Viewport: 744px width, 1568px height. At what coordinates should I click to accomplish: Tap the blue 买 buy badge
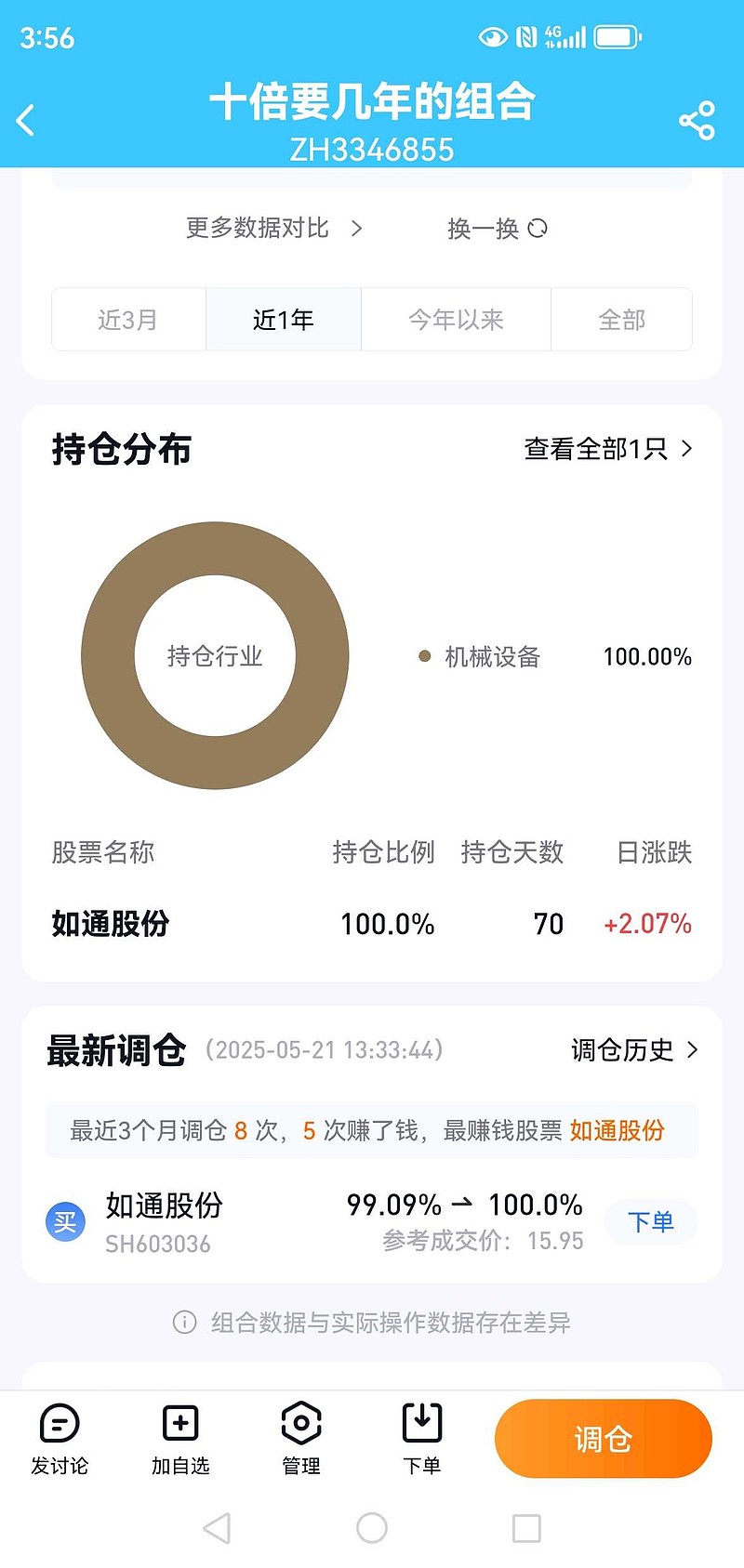64,1222
